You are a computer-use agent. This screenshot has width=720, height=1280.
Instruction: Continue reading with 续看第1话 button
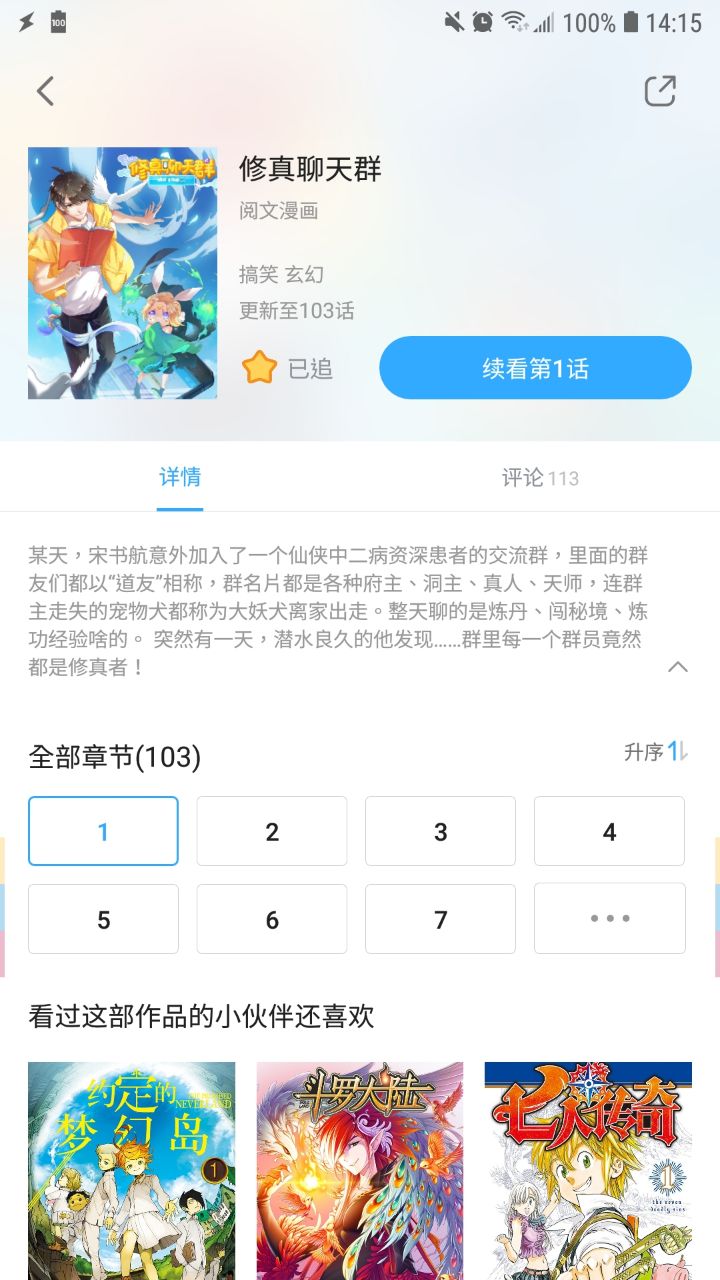click(x=535, y=368)
